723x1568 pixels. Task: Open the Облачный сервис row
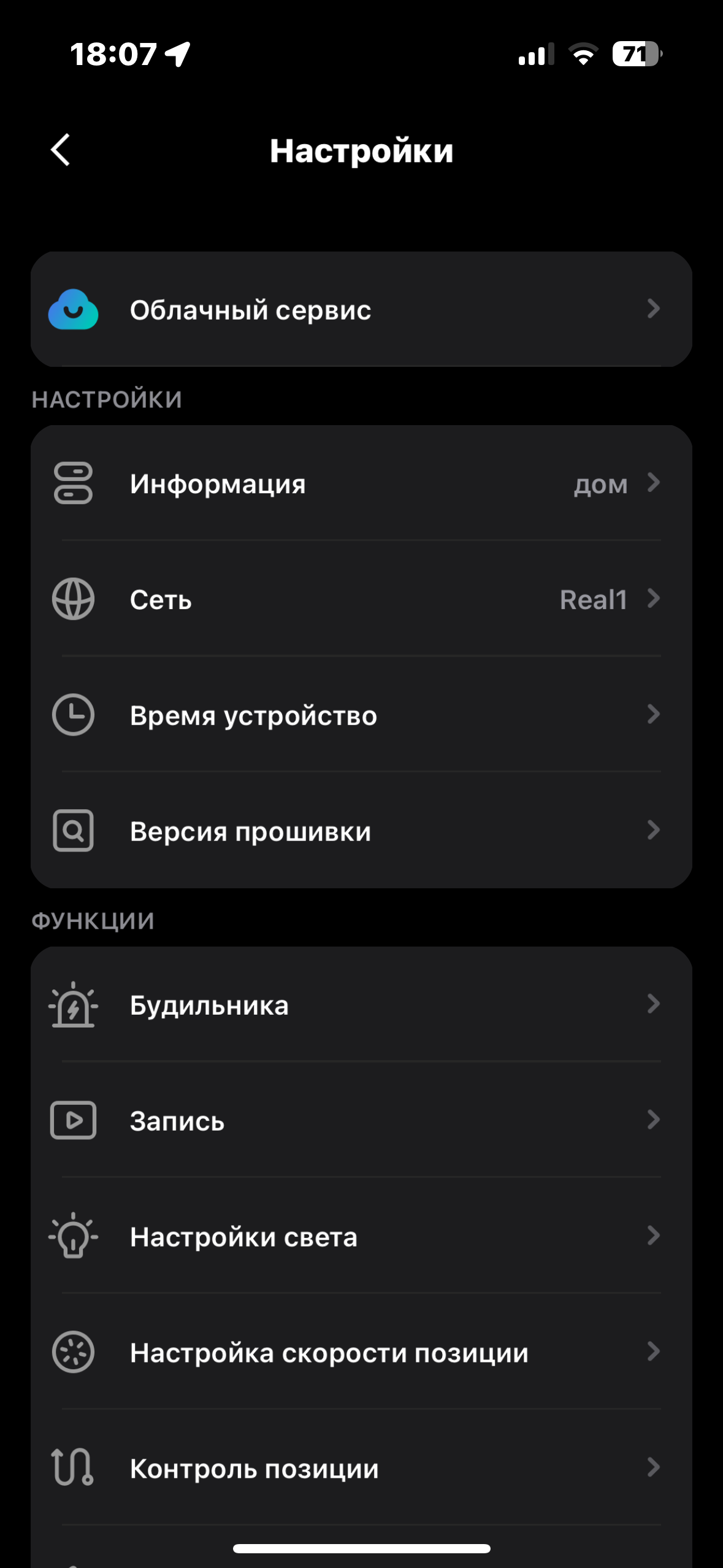(361, 310)
